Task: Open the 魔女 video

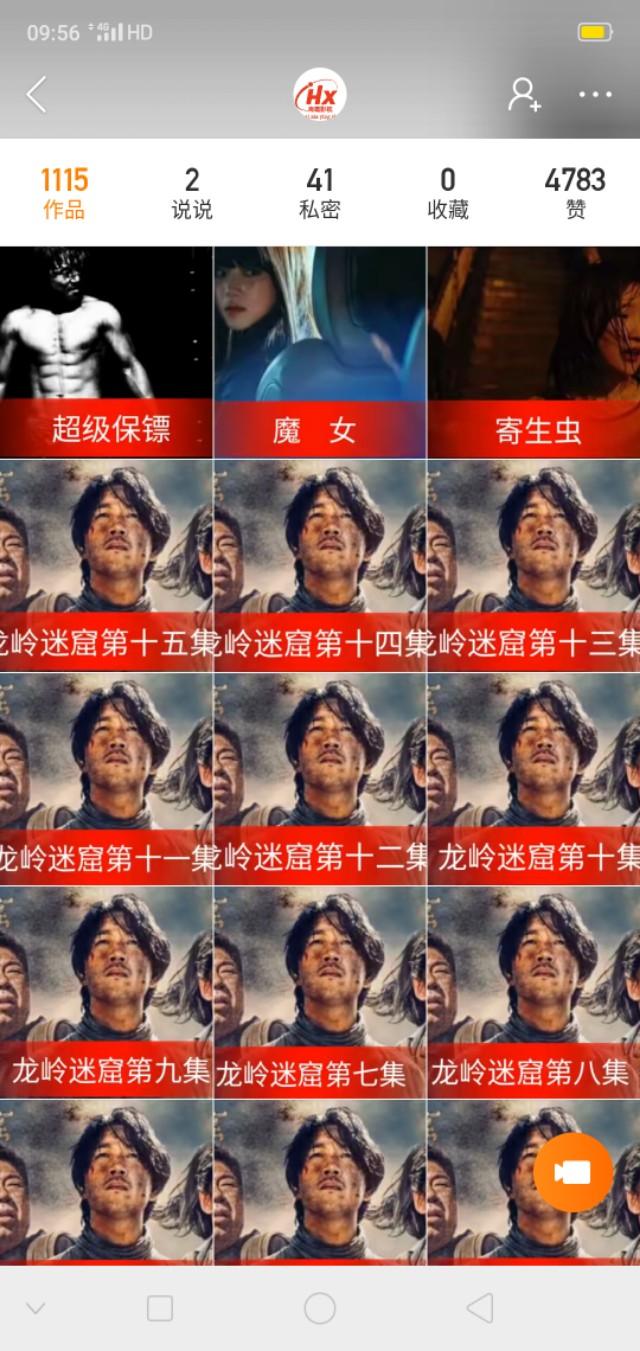Action: (x=320, y=352)
